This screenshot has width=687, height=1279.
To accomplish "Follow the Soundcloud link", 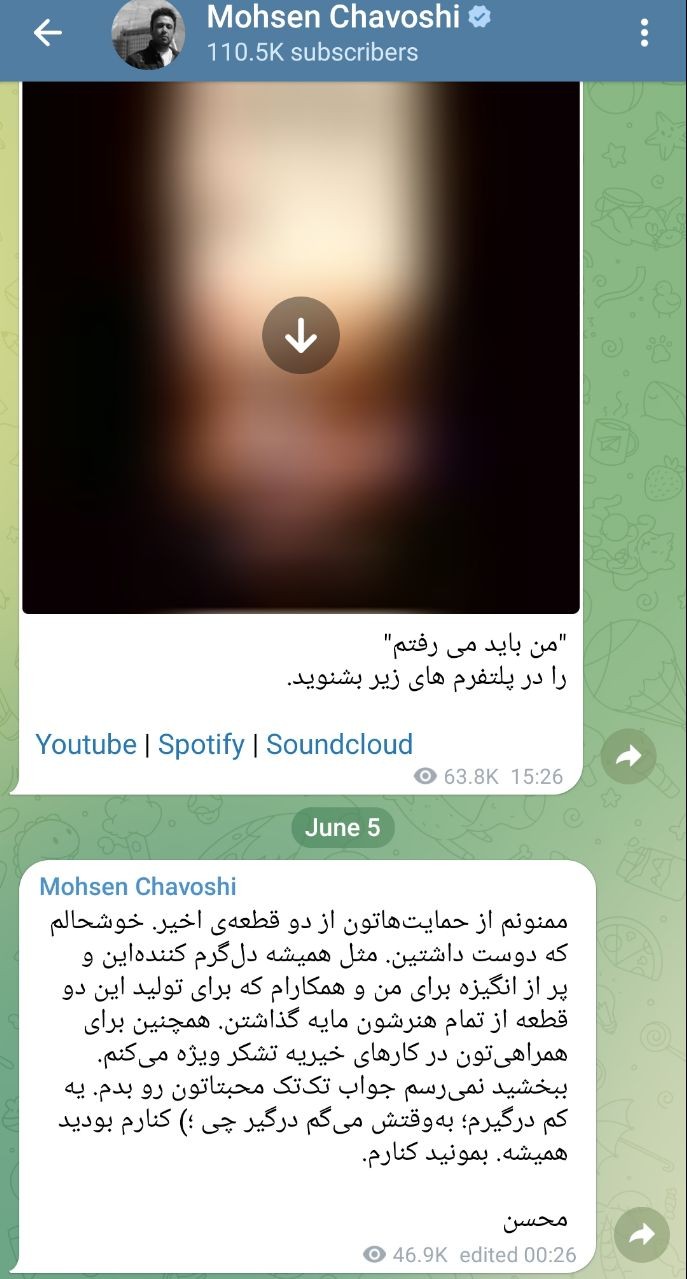I will click(x=339, y=744).
